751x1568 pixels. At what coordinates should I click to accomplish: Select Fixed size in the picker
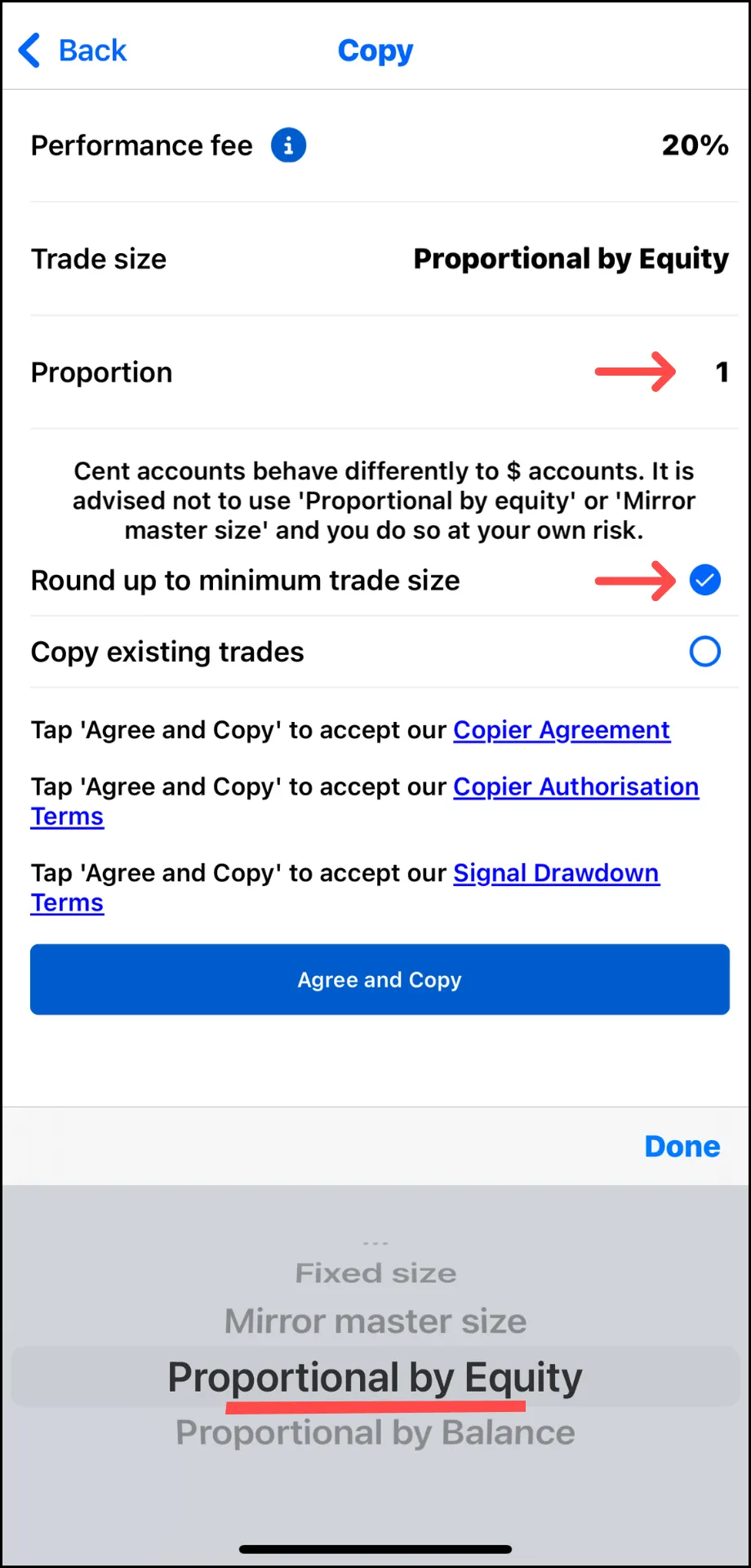click(375, 1273)
